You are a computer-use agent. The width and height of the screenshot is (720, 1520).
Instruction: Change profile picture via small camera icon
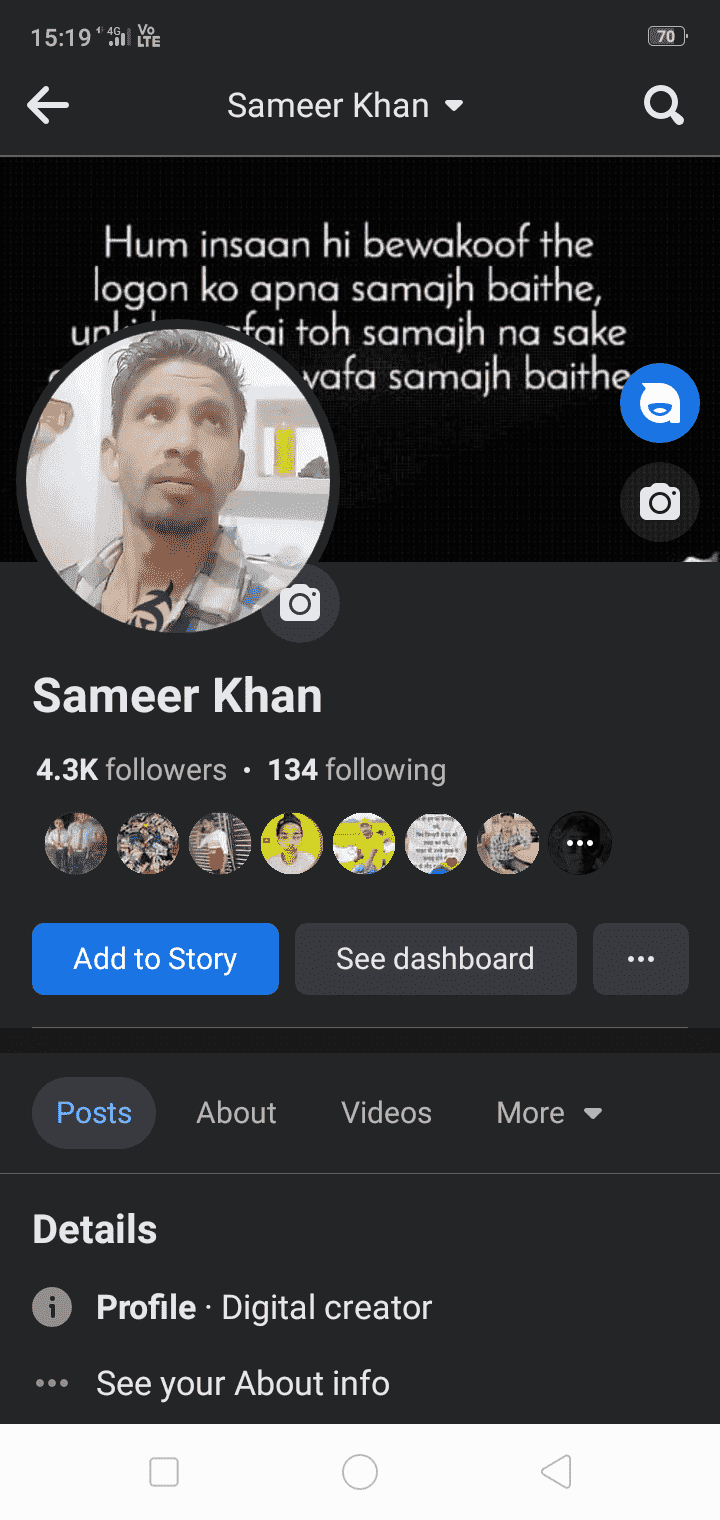point(300,603)
